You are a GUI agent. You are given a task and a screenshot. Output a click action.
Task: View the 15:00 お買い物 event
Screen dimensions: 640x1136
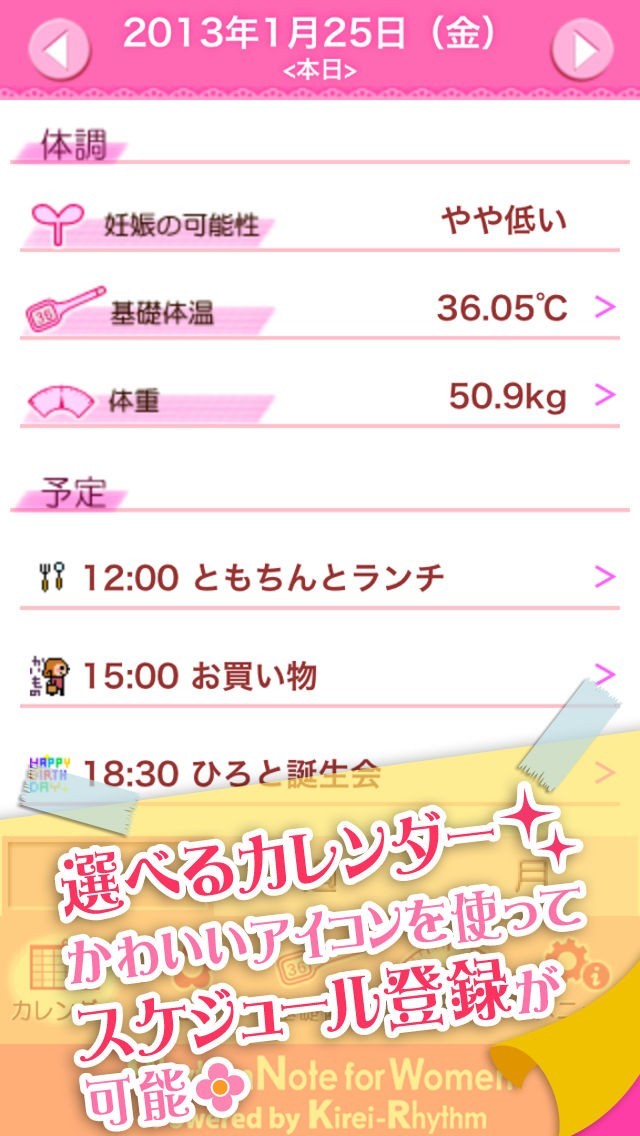click(320, 676)
